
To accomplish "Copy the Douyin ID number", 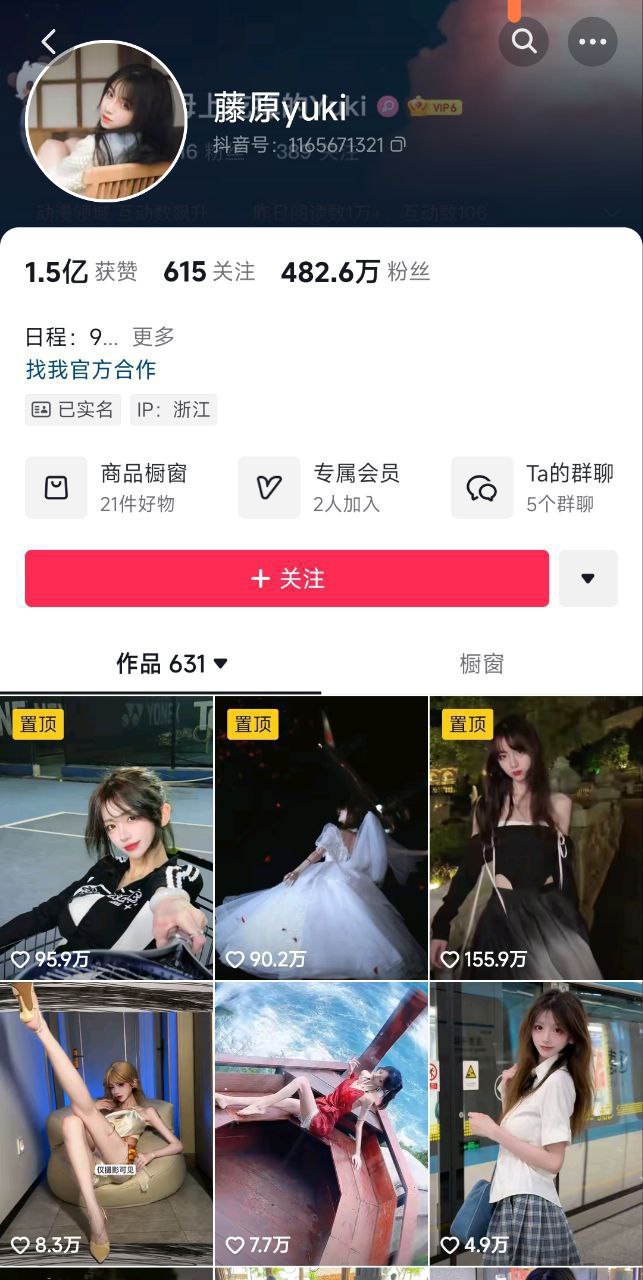I will click(398, 145).
